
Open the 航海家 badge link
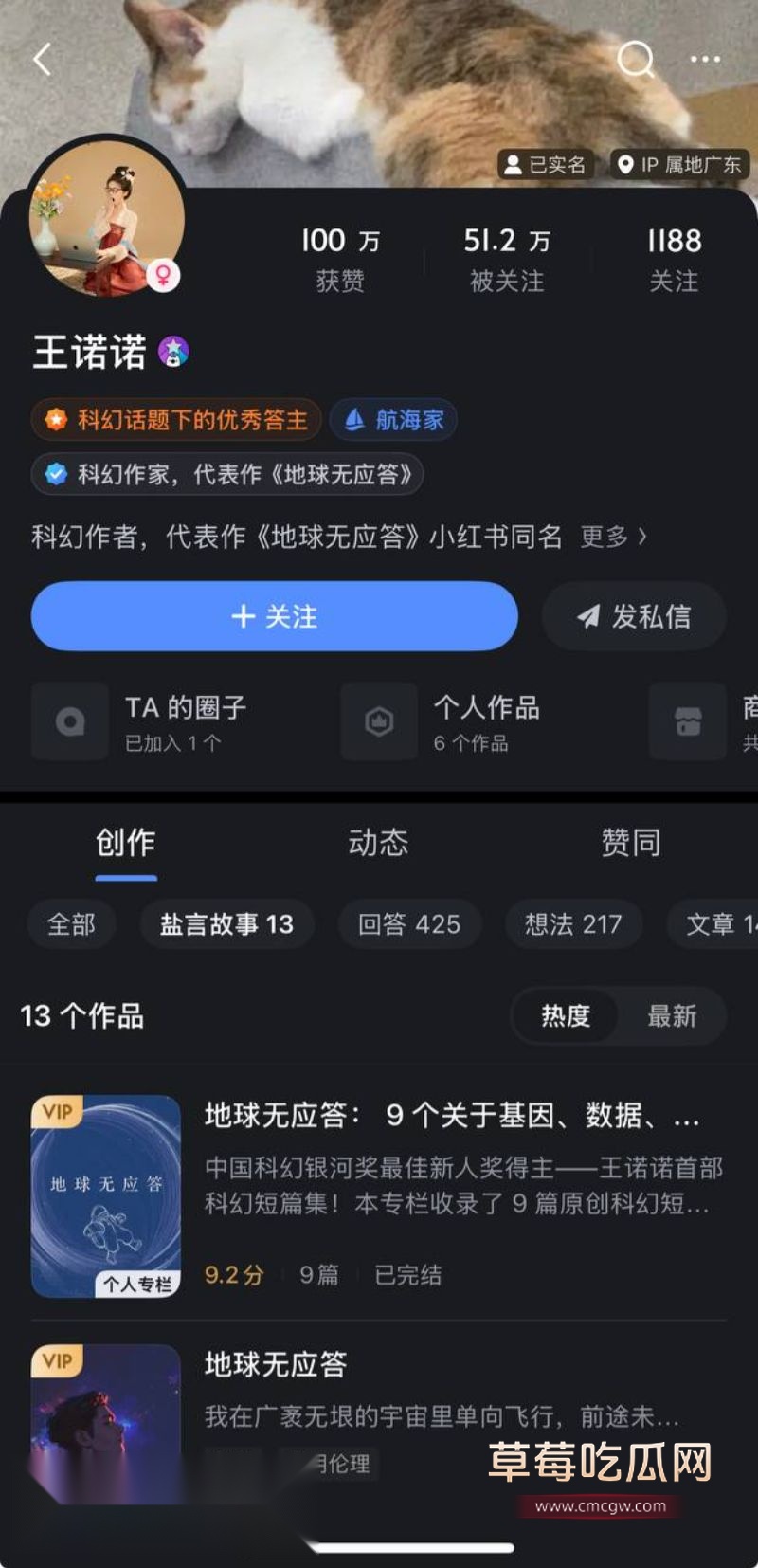[x=393, y=420]
